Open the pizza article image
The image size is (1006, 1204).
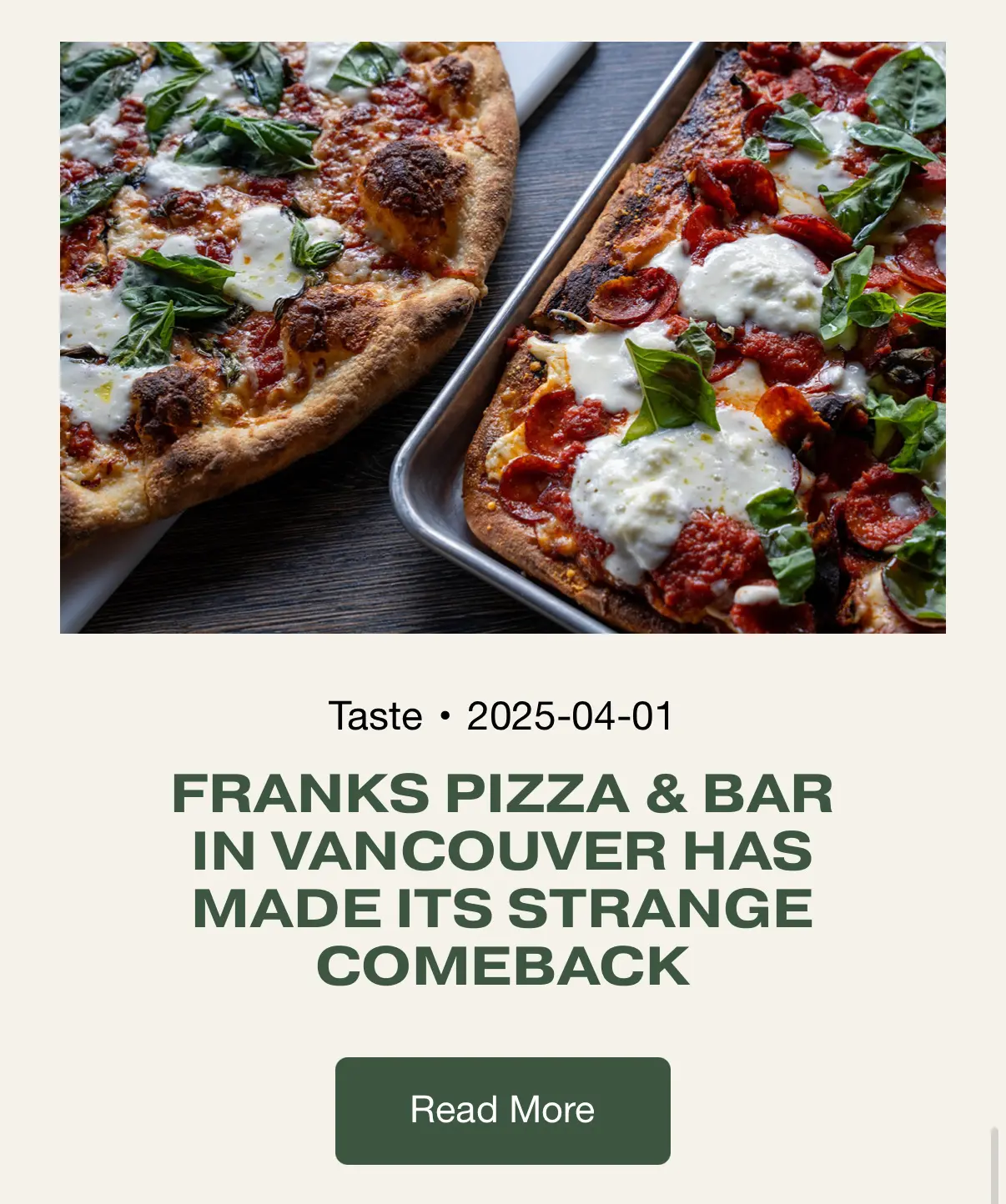[502, 338]
